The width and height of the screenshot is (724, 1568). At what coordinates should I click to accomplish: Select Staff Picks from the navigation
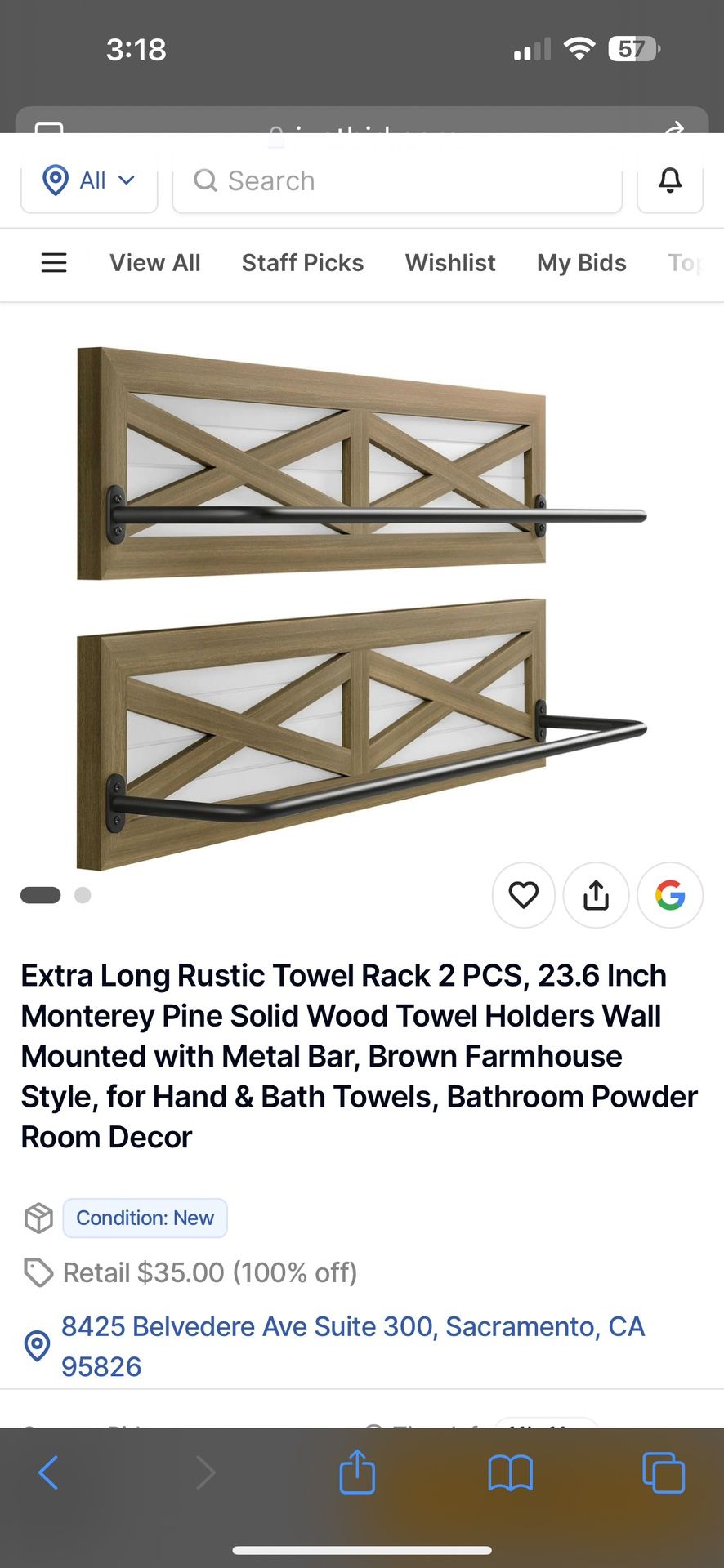(x=302, y=262)
